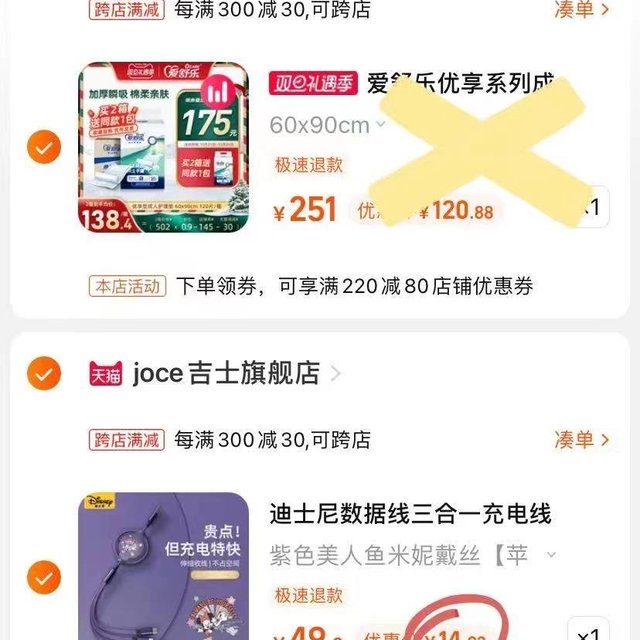Uncheck the 爱舒乐 product checkbox
640x640 pixels.
(43, 148)
